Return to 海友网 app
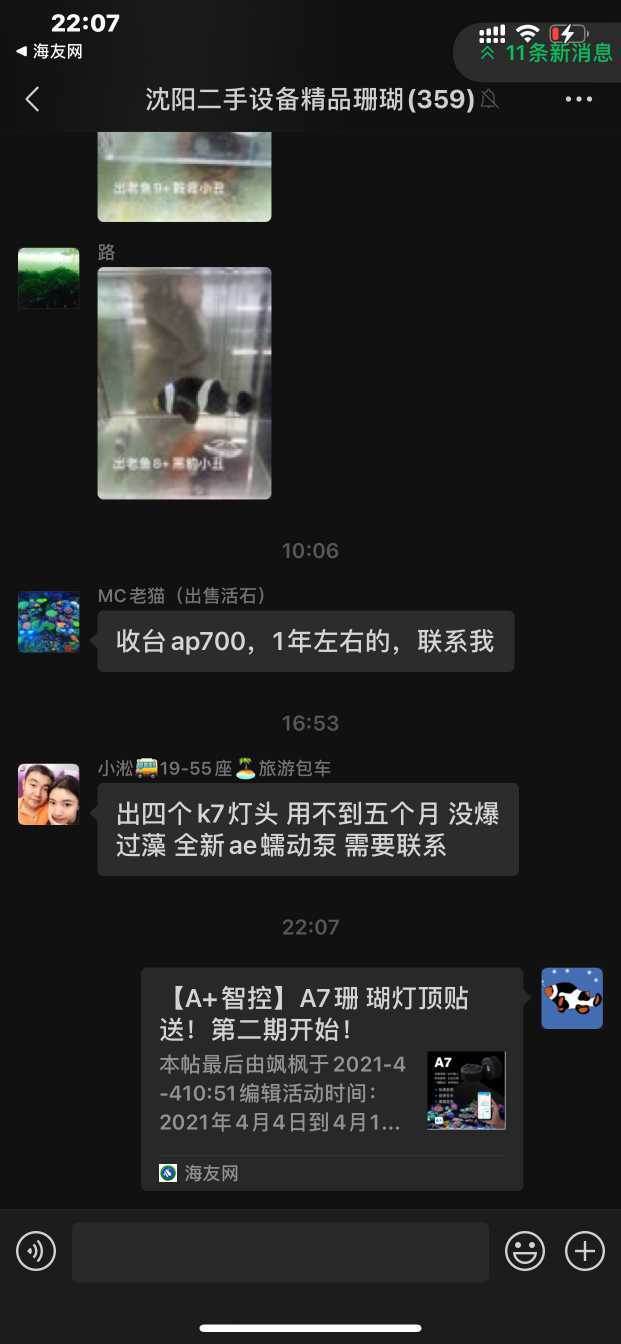 [49, 52]
